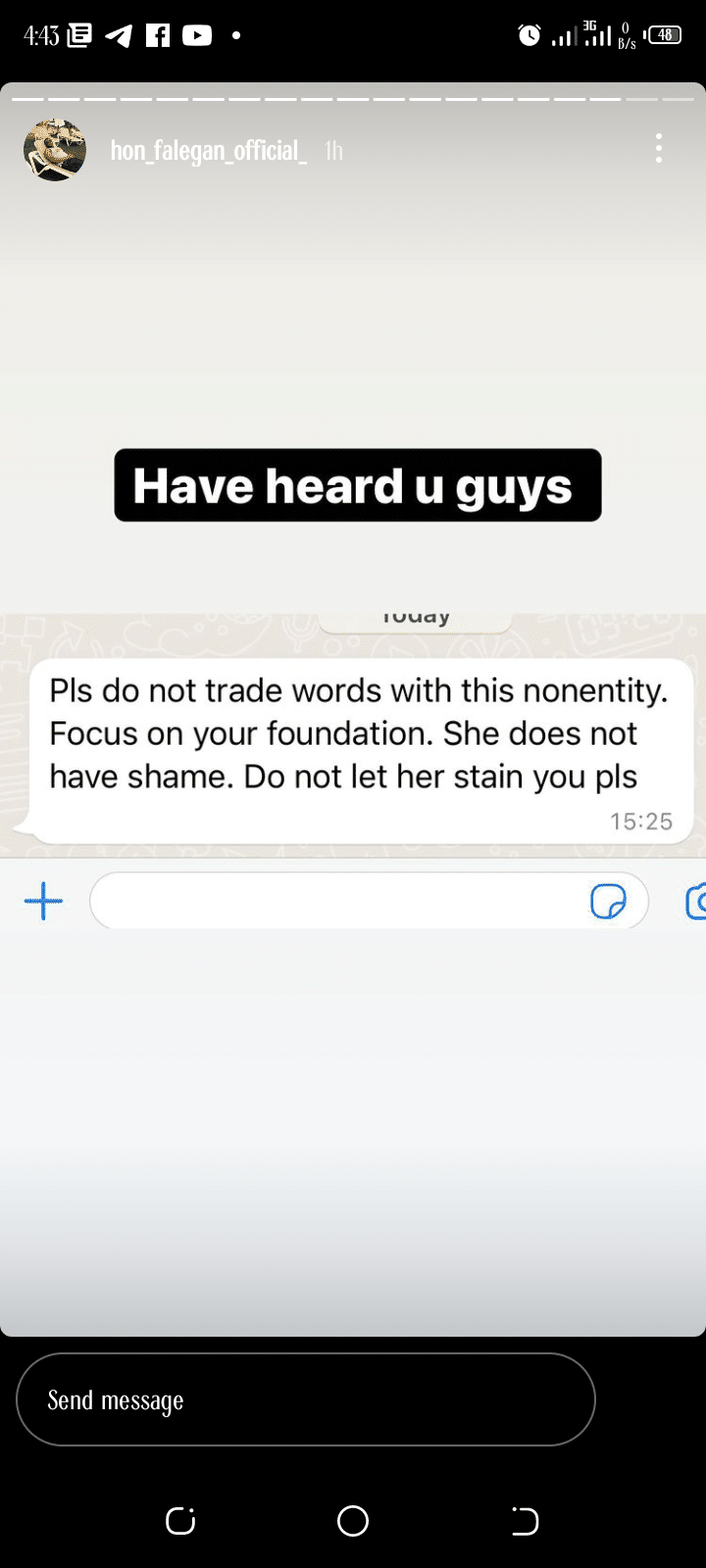Tap the hon_falegan_official_ username
Viewport: 706px width, 1568px height.
coord(208,151)
